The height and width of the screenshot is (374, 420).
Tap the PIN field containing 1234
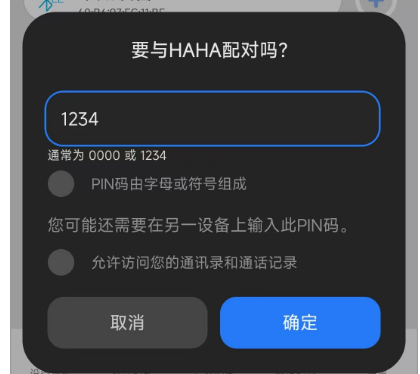(x=212, y=119)
